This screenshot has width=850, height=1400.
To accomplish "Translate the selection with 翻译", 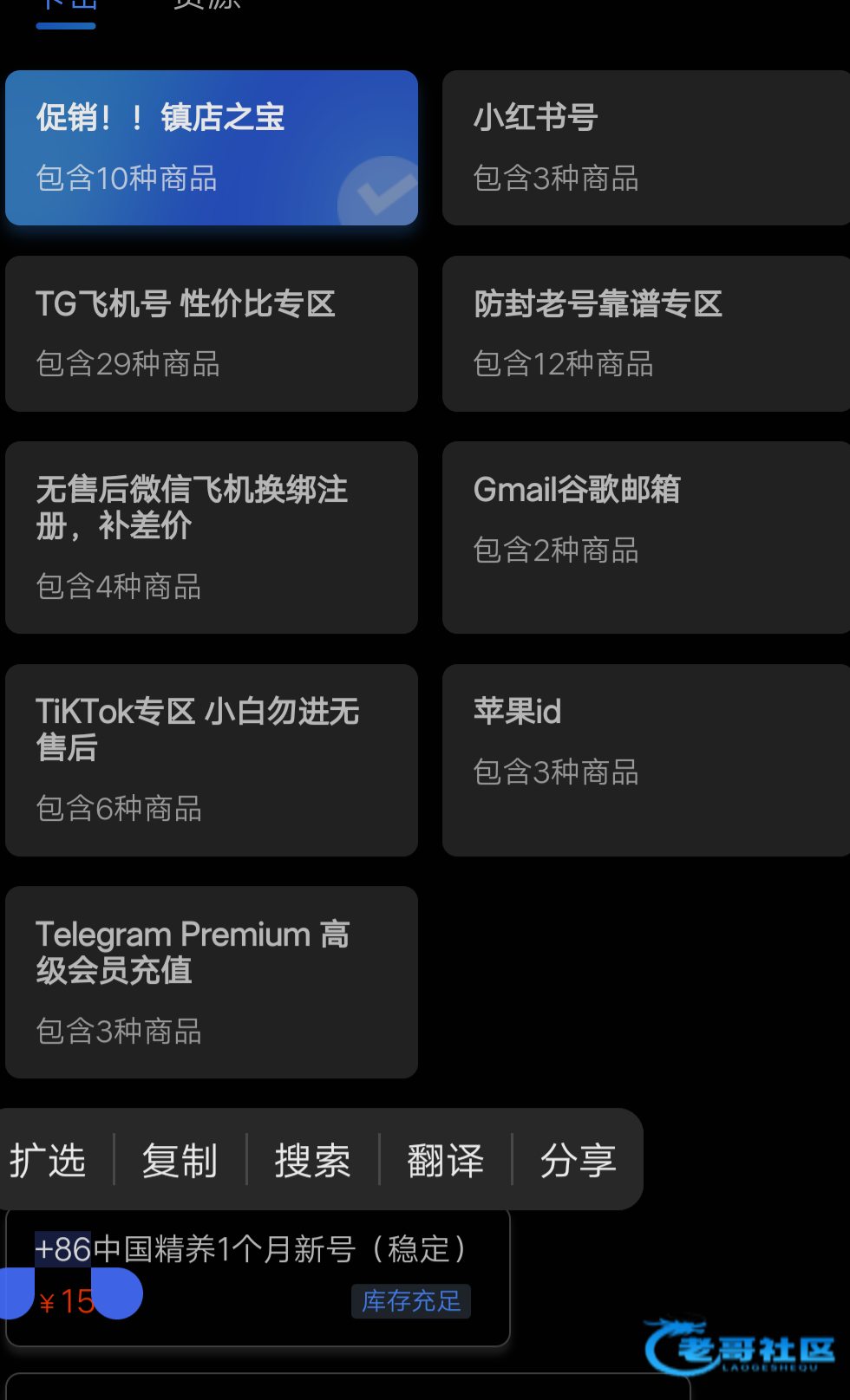I will pyautogui.click(x=445, y=1160).
